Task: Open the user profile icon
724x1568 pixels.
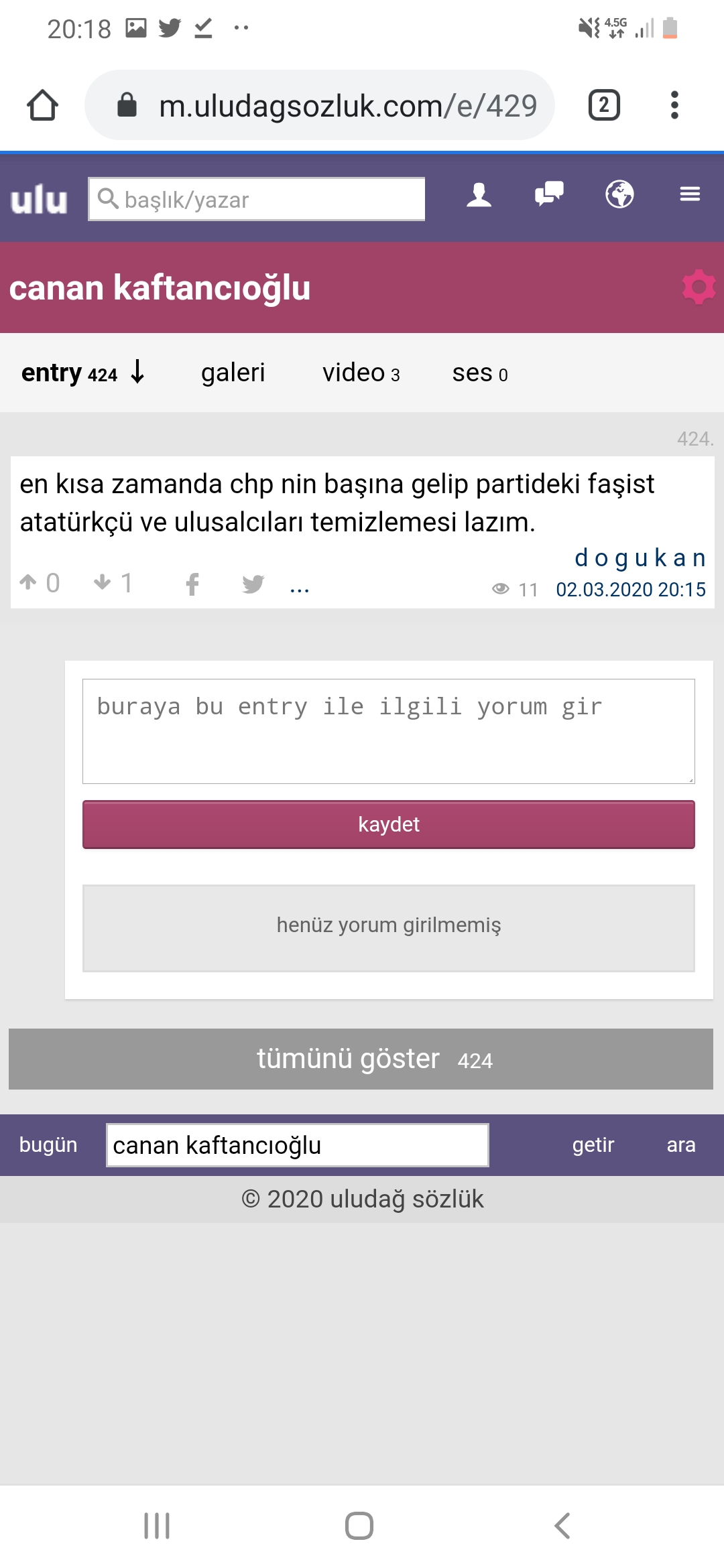Action: (479, 195)
